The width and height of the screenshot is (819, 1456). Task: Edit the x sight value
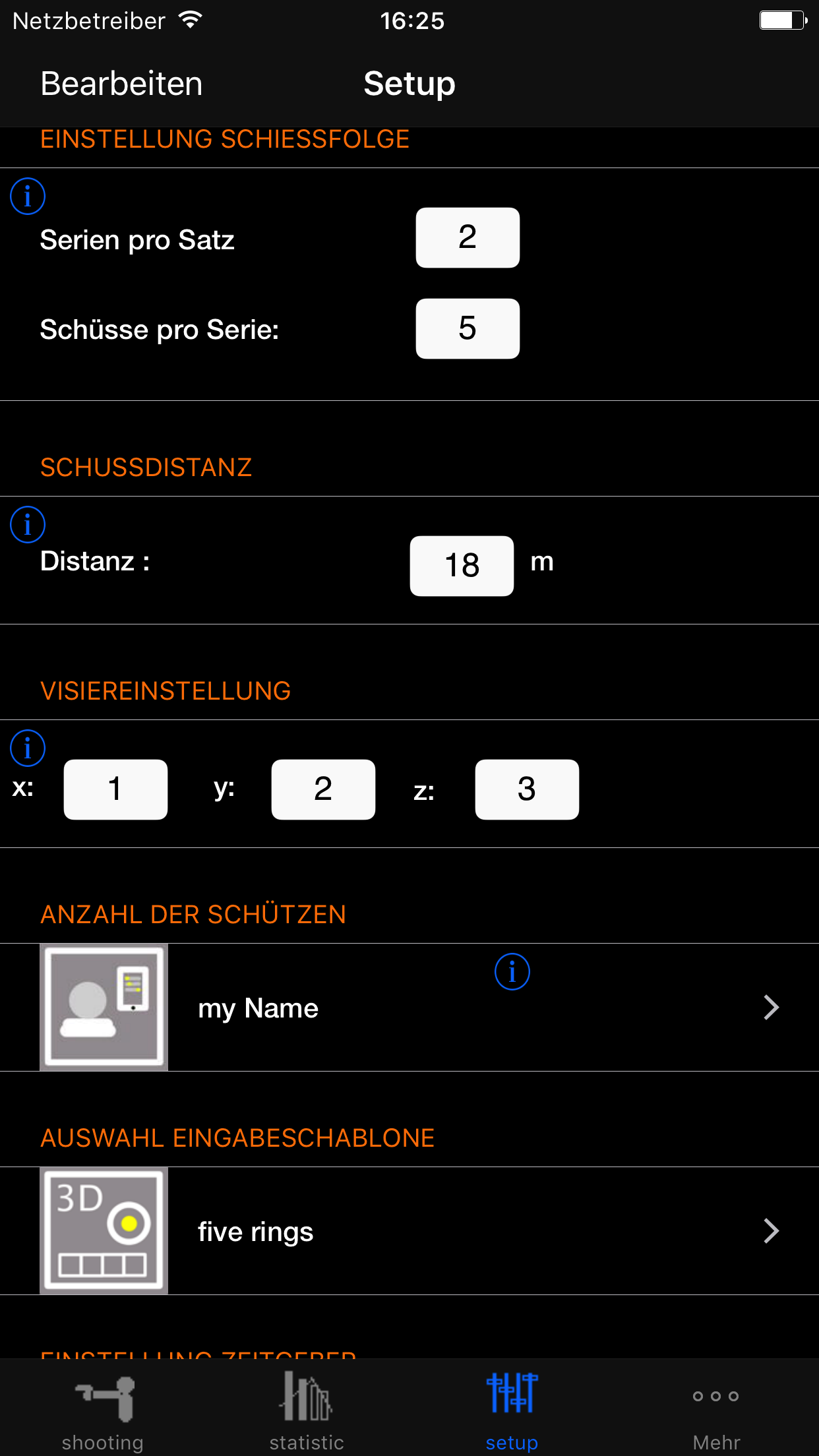click(115, 789)
